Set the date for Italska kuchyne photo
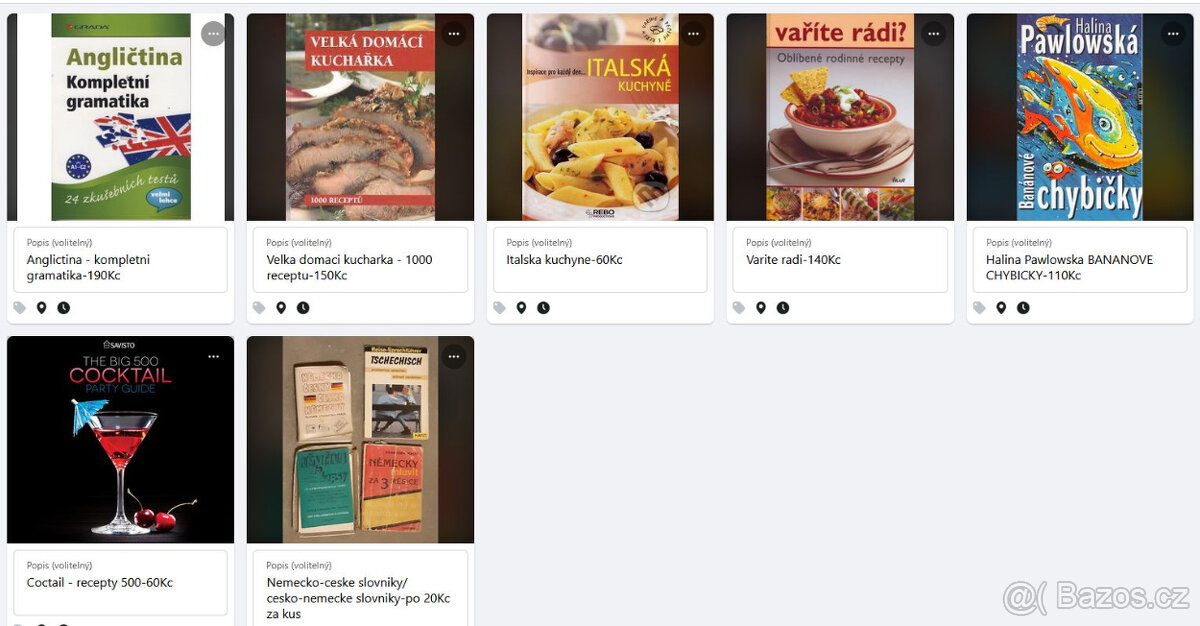This screenshot has width=1200, height=626. coord(543,308)
